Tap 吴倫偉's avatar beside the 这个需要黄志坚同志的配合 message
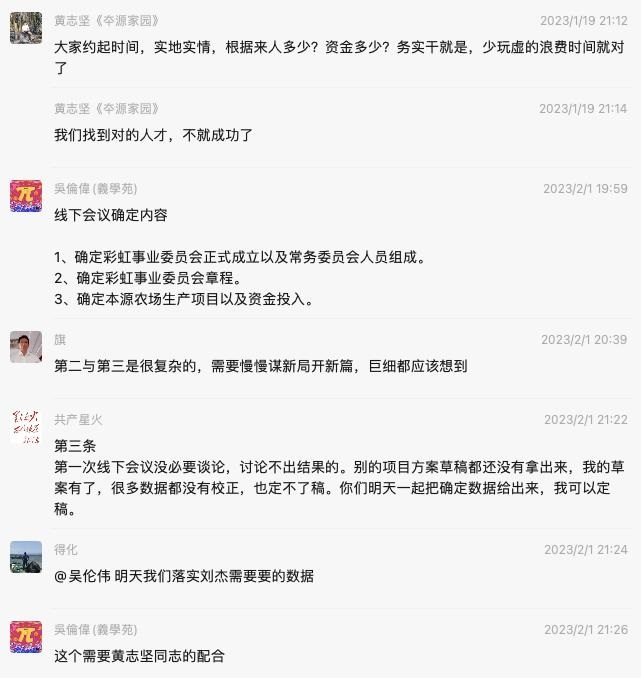Screen dimensions: 641x678 coord(26,637)
